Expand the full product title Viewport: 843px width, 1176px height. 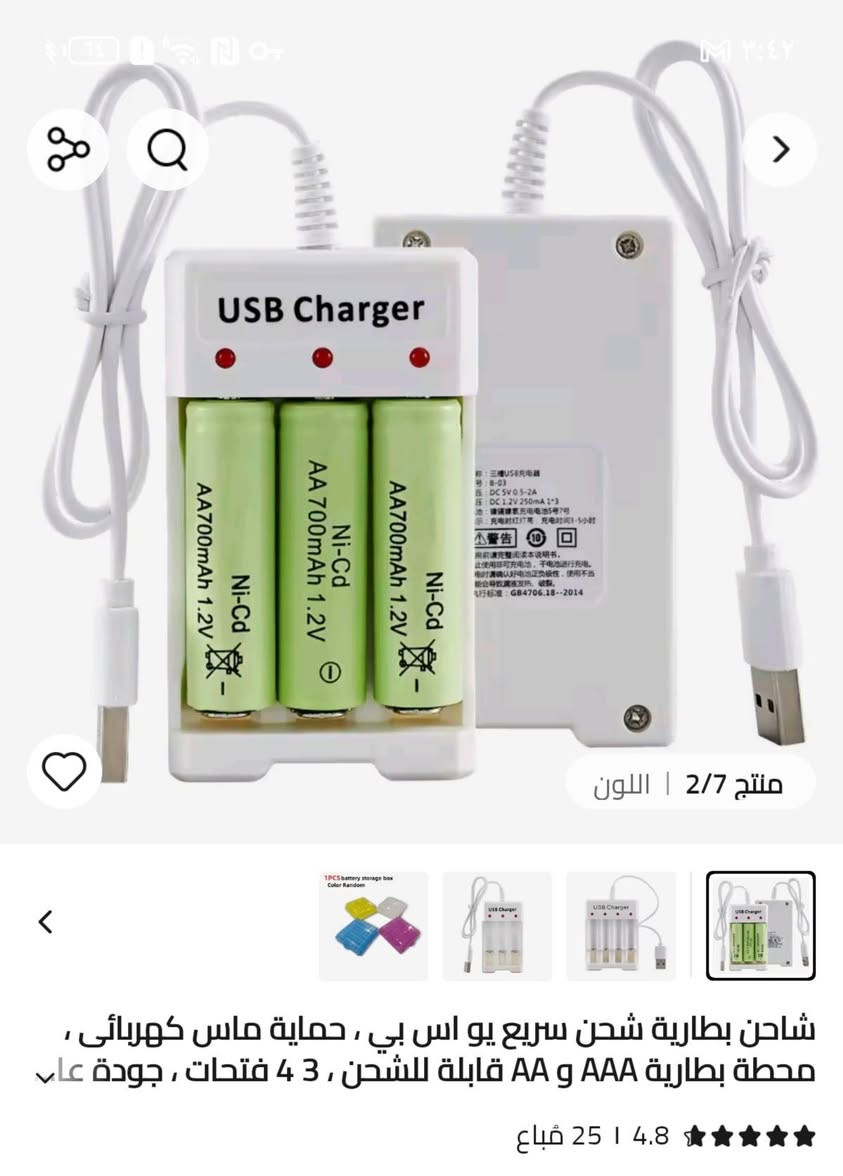tap(45, 1076)
